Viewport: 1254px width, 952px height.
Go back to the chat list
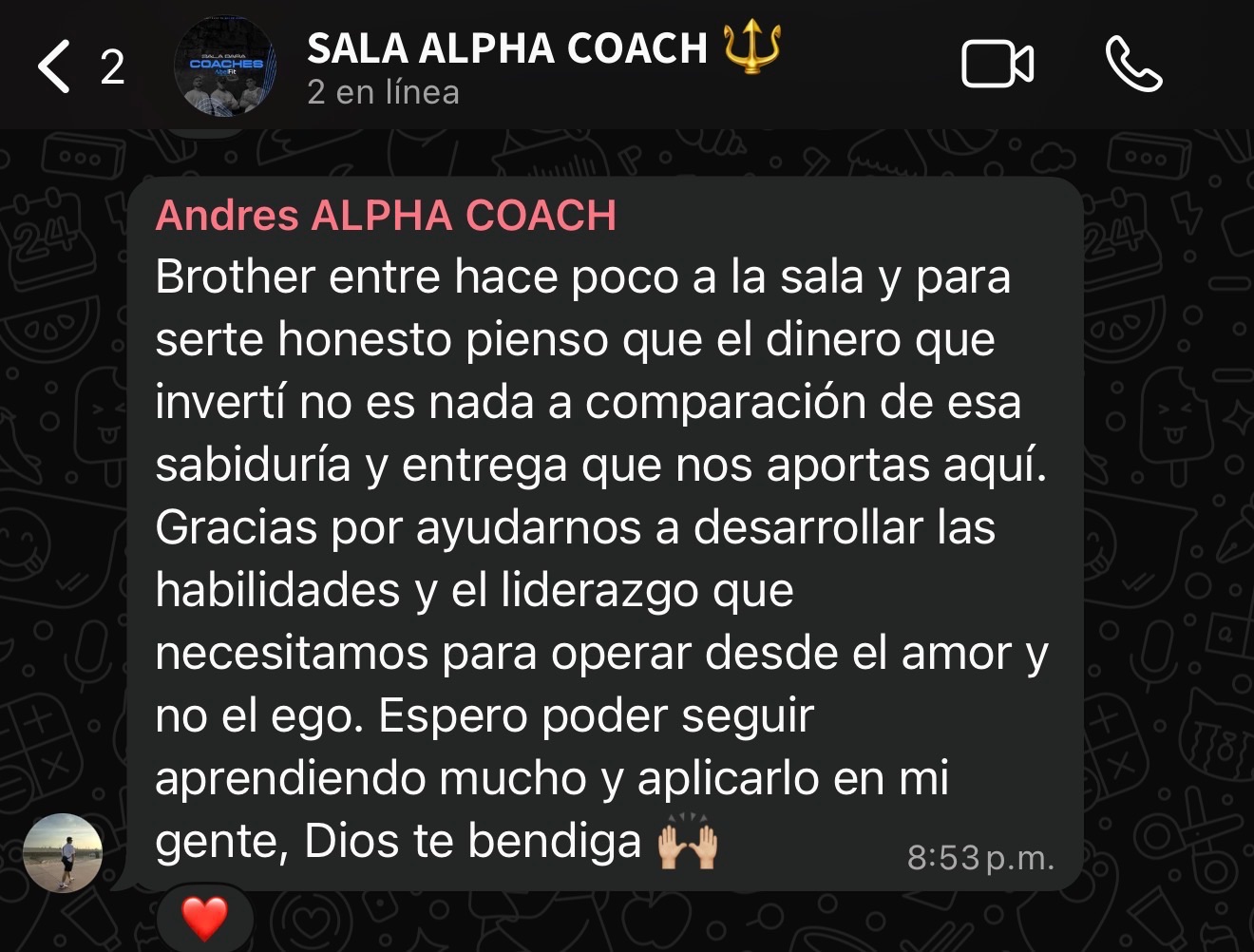[x=57, y=67]
